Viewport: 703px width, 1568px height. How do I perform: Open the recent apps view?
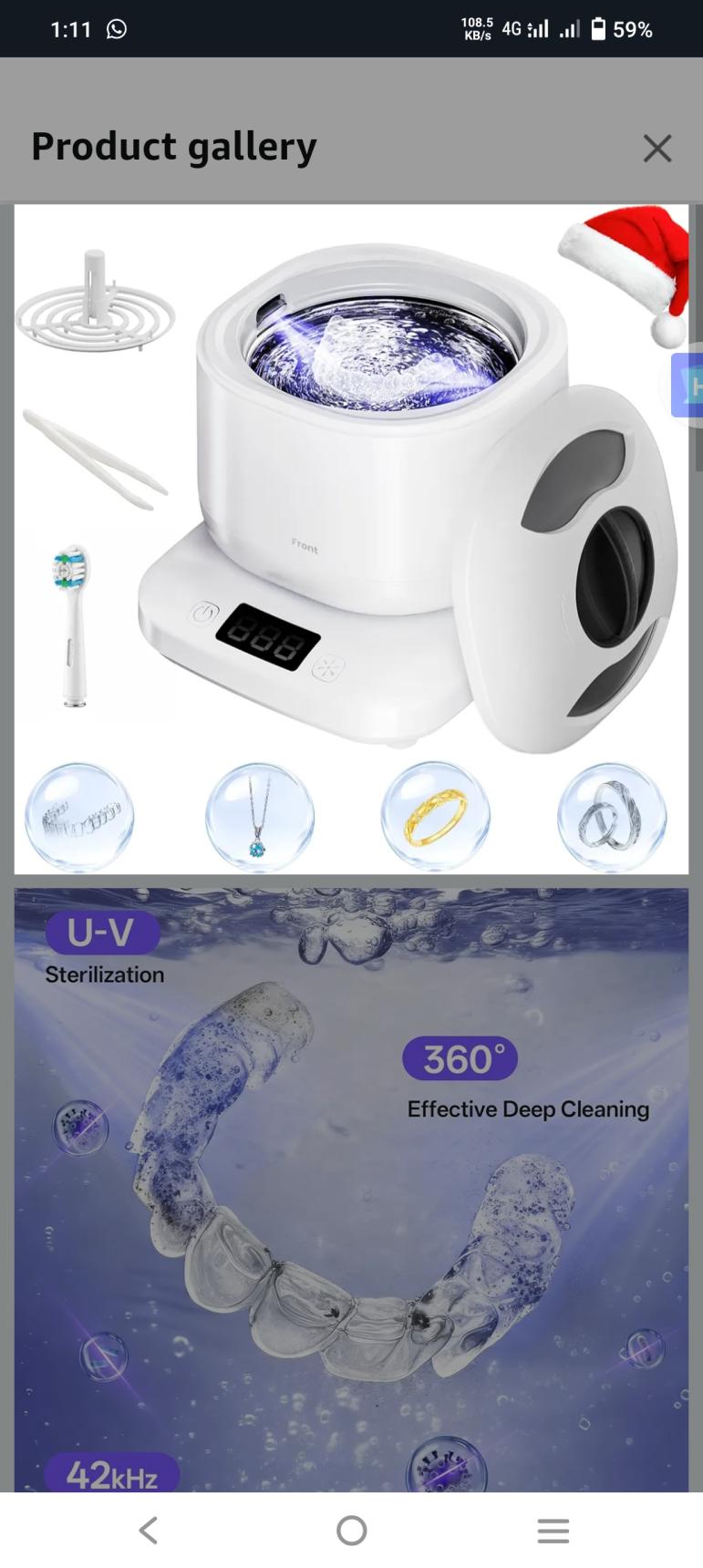coord(553,1531)
